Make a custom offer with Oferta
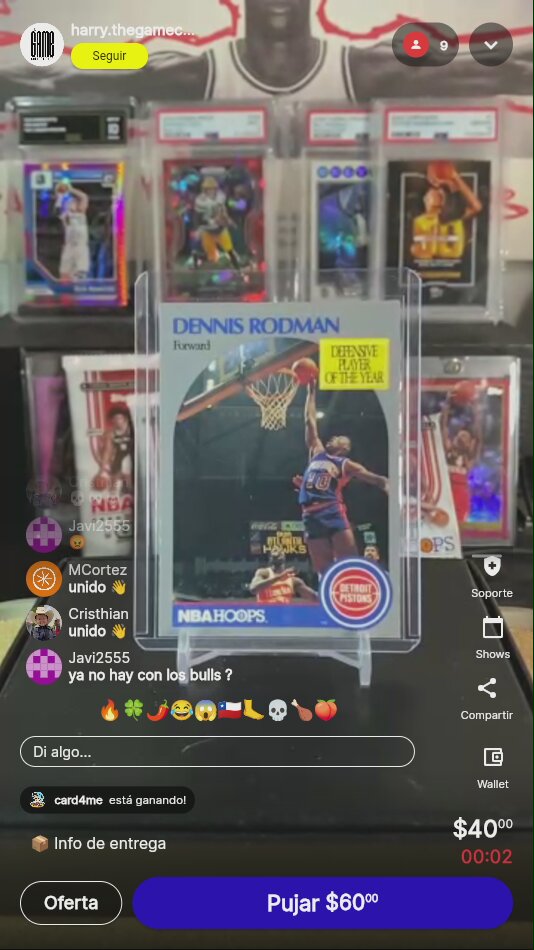The height and width of the screenshot is (950, 534). tap(71, 903)
